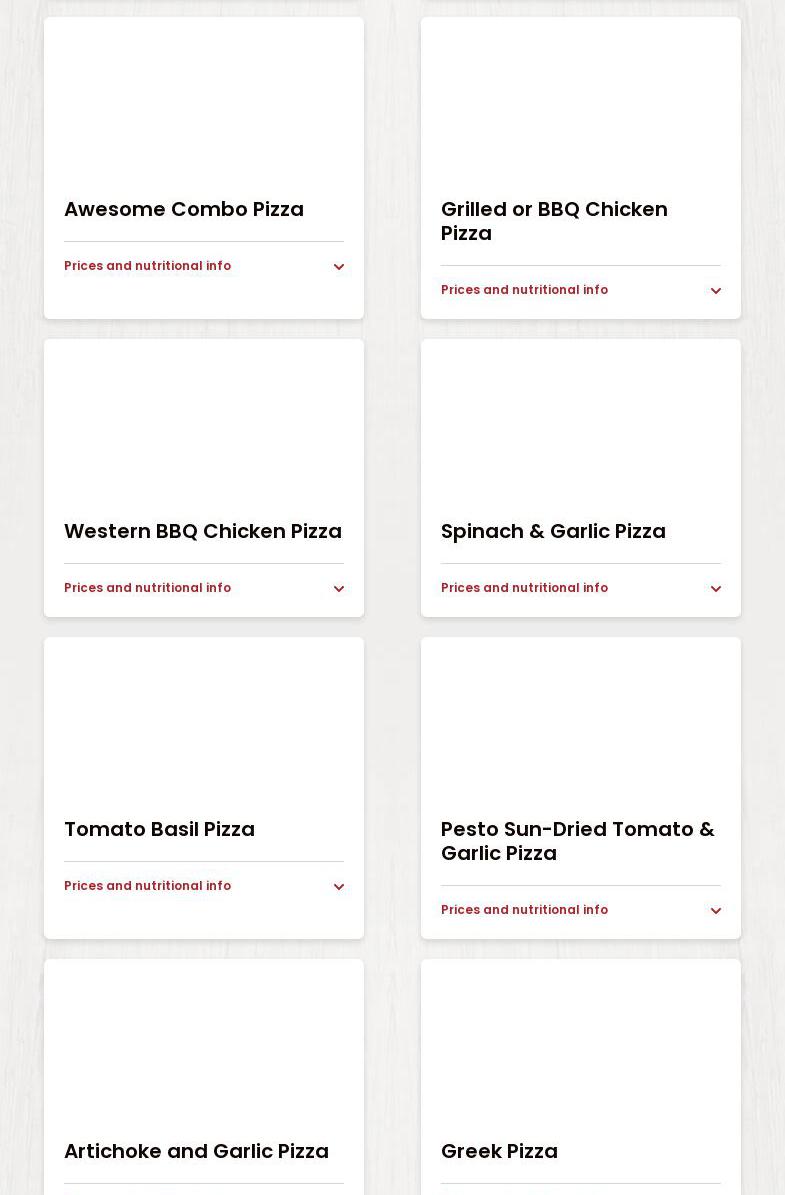785x1195 pixels.
Task: Show prices for Pesto Sun-Dried Tomato & Garlic Pizza
Action: [580, 910]
